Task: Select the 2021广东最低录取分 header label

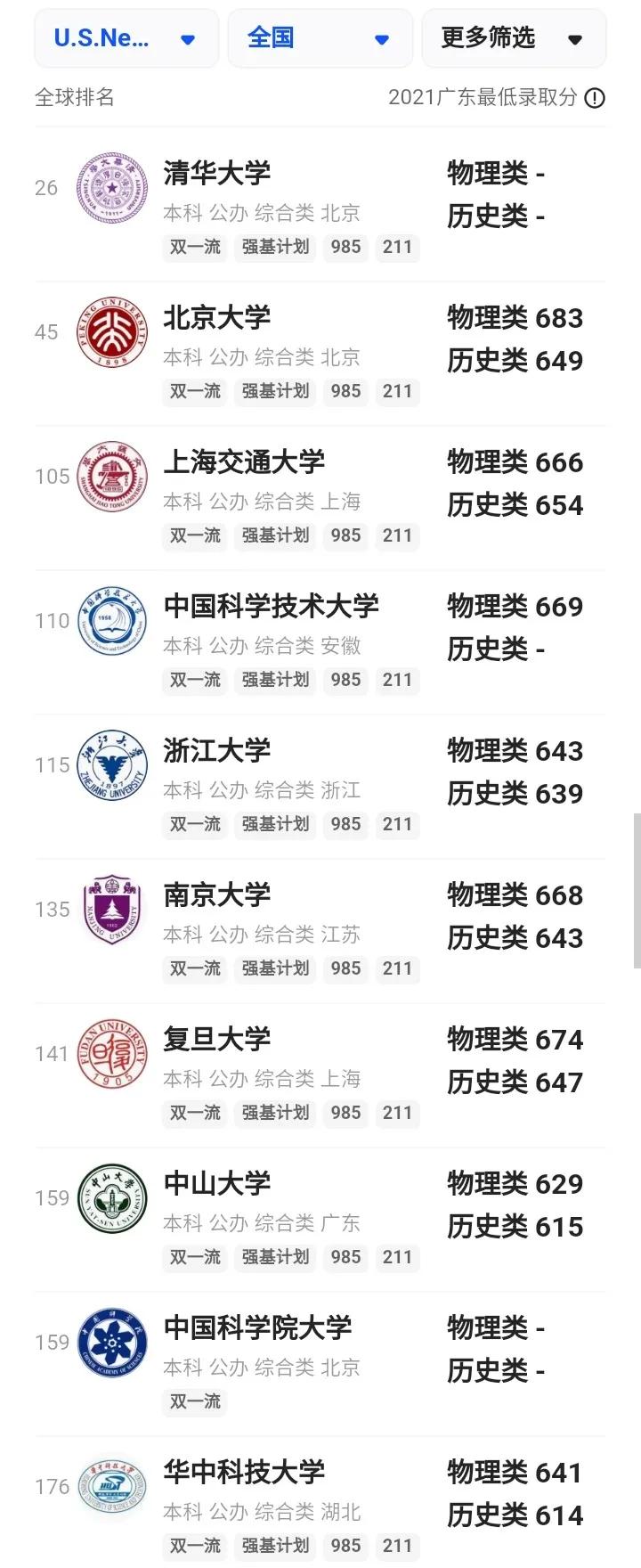Action: coord(481,100)
